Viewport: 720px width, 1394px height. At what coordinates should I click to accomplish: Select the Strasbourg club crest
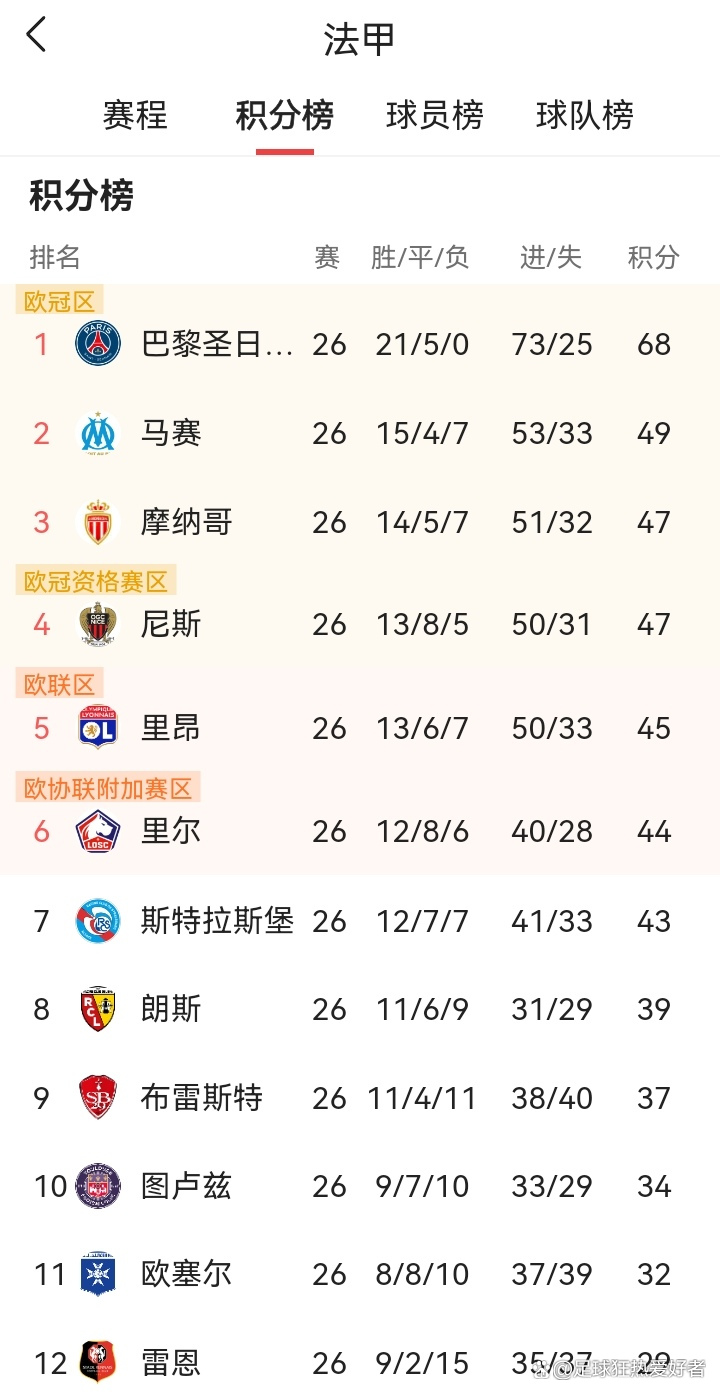coord(97,921)
